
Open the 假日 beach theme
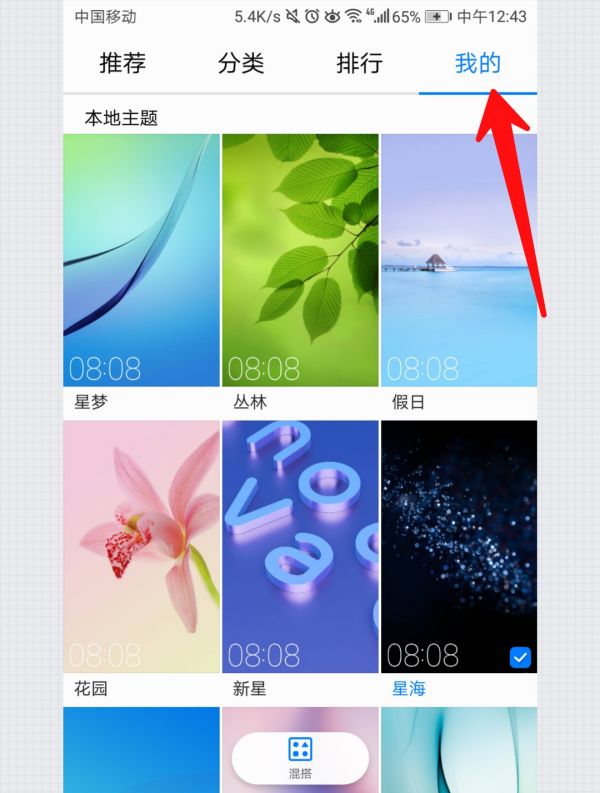[x=459, y=260]
